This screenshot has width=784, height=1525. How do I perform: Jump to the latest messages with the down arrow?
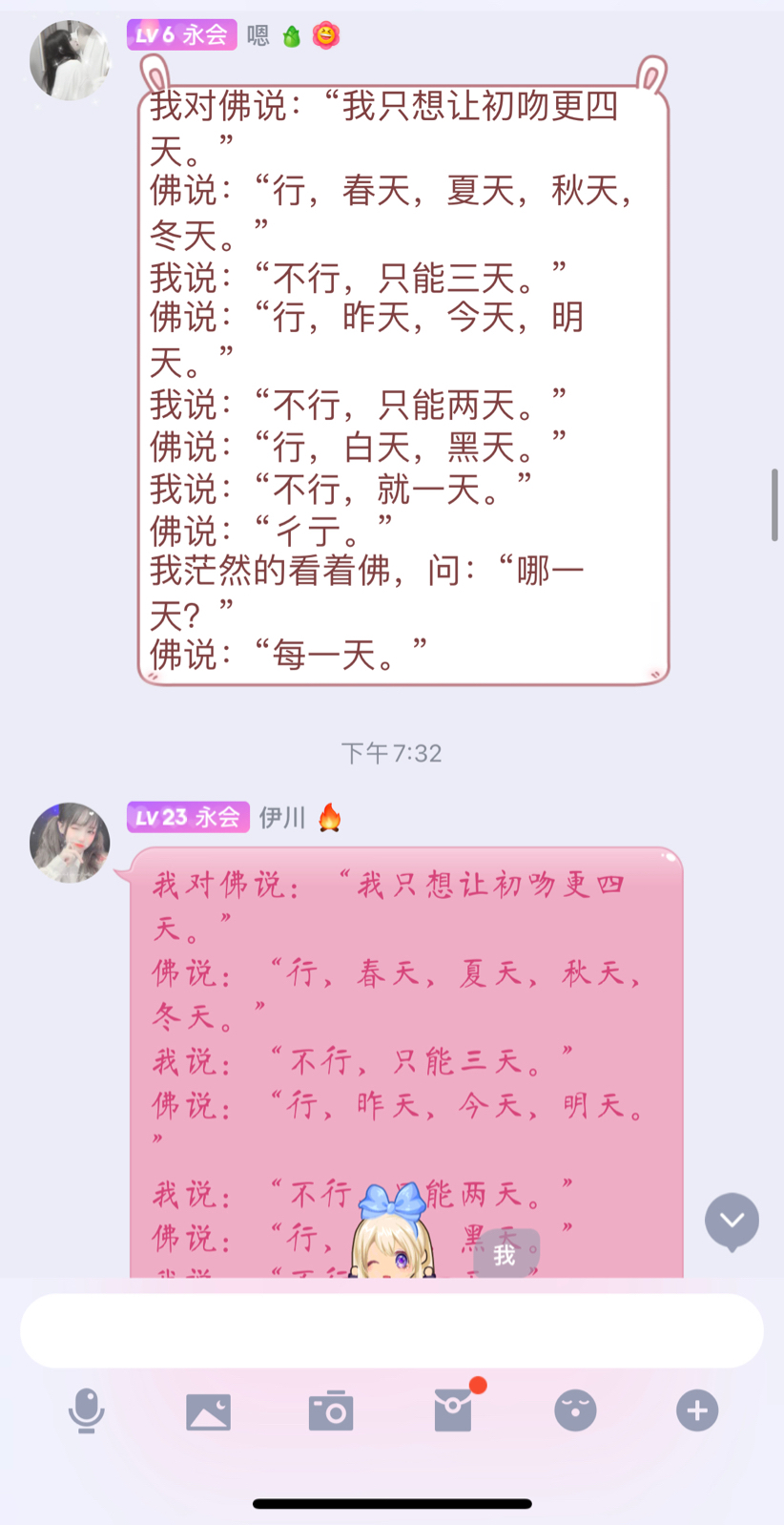(732, 1221)
